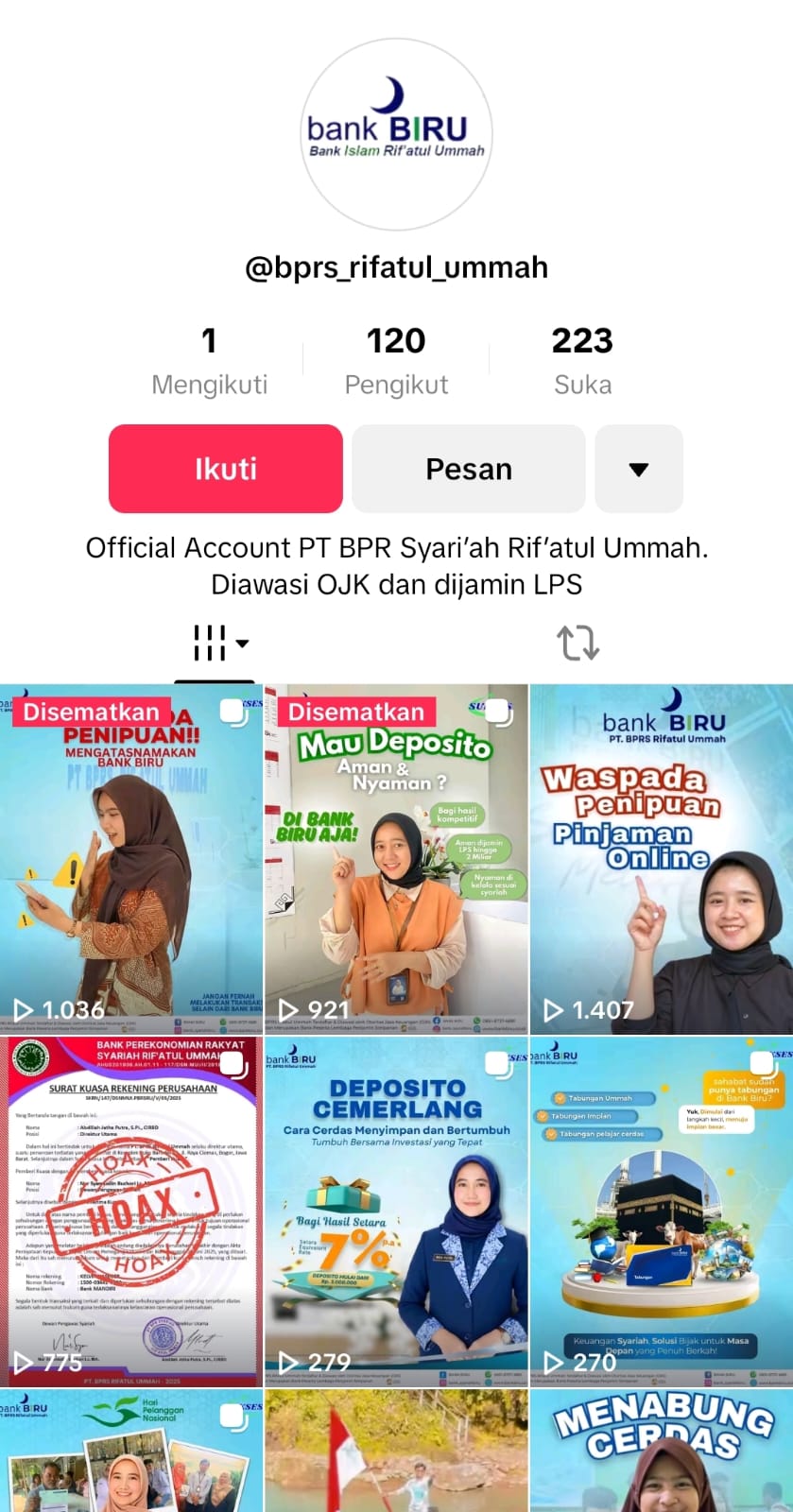This screenshot has height=1512, width=793.
Task: Select the videos grid tab
Action: click(x=215, y=644)
